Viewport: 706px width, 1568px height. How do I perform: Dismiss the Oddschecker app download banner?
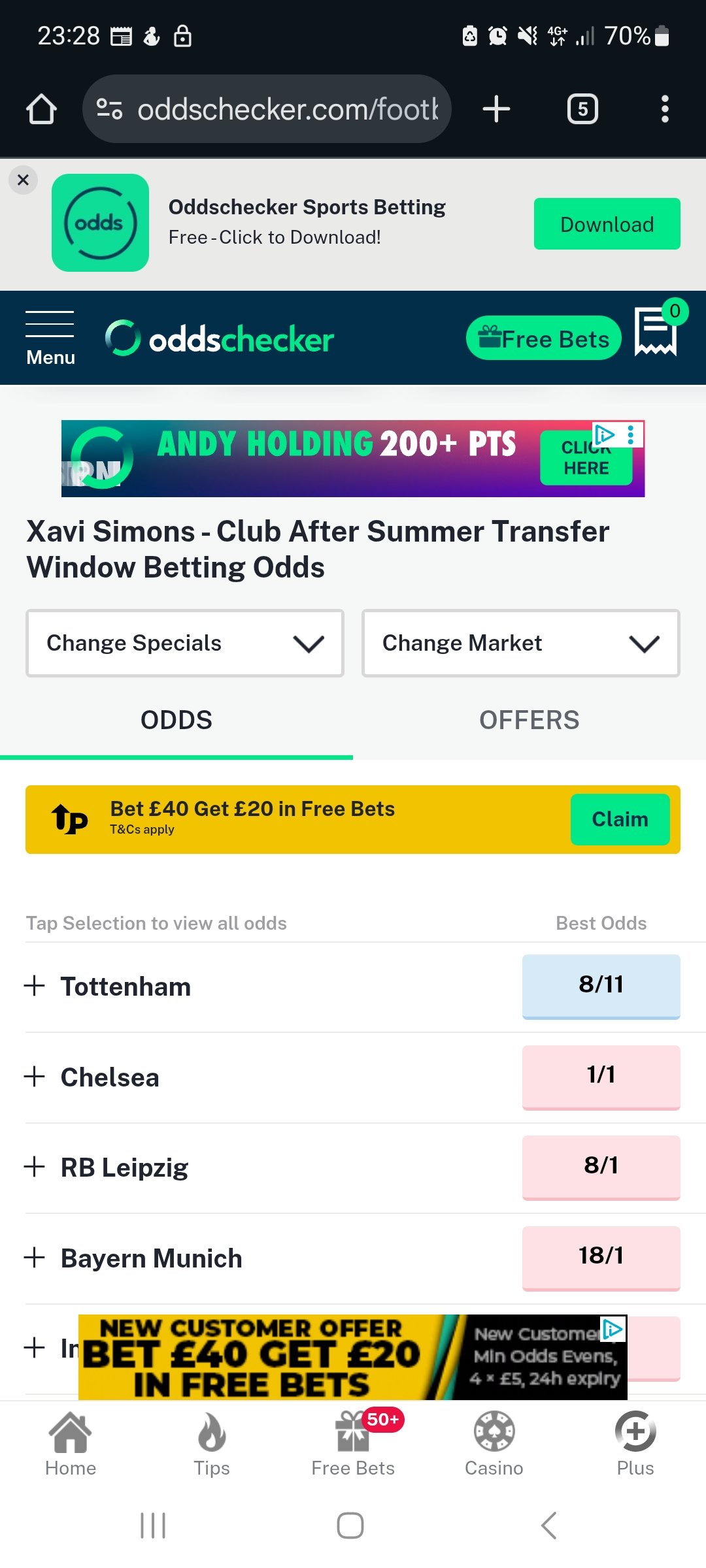click(23, 180)
